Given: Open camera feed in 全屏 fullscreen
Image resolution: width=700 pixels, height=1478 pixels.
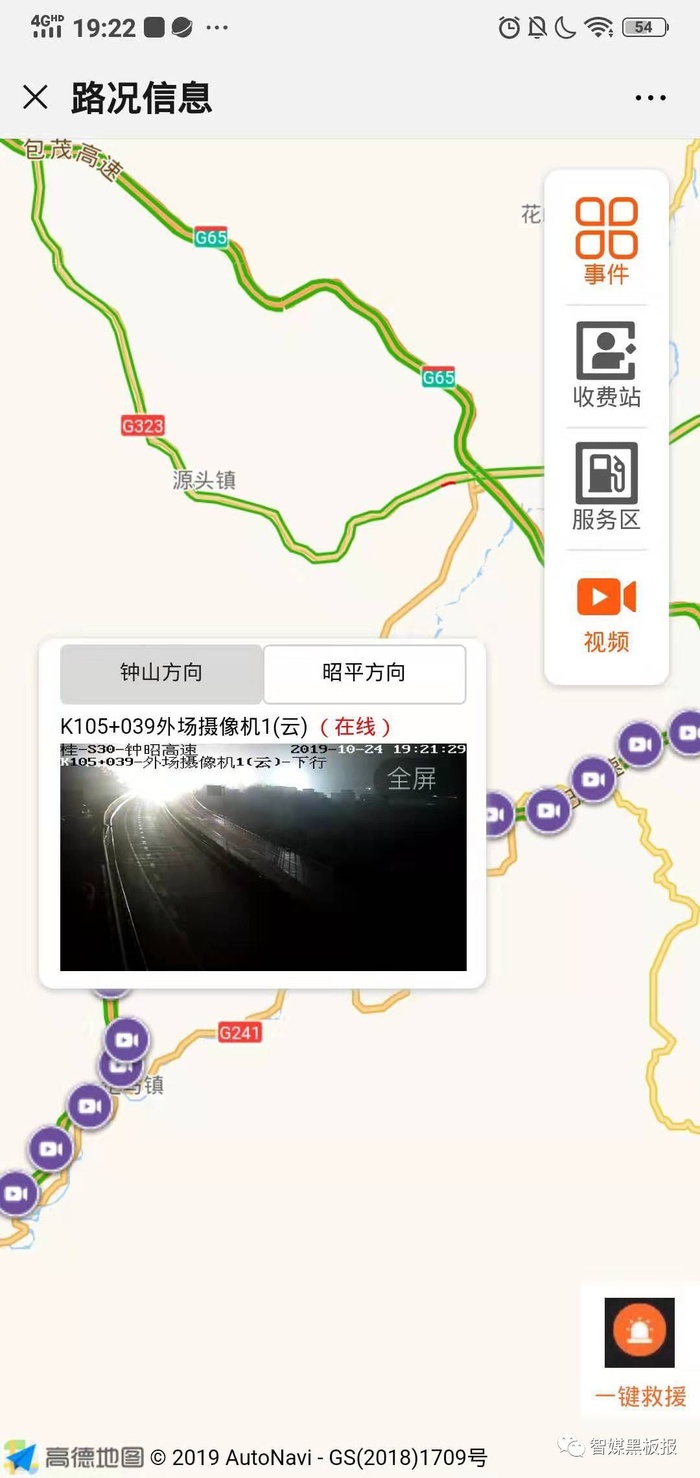Looking at the screenshot, I should 412,778.
